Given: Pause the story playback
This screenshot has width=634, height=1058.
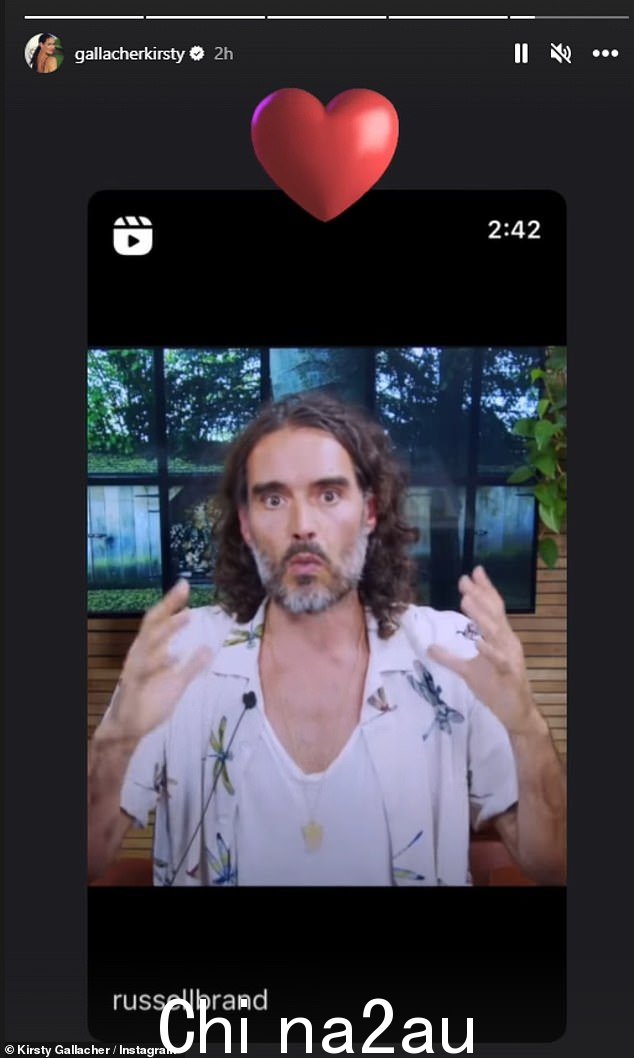Looking at the screenshot, I should [x=521, y=54].
